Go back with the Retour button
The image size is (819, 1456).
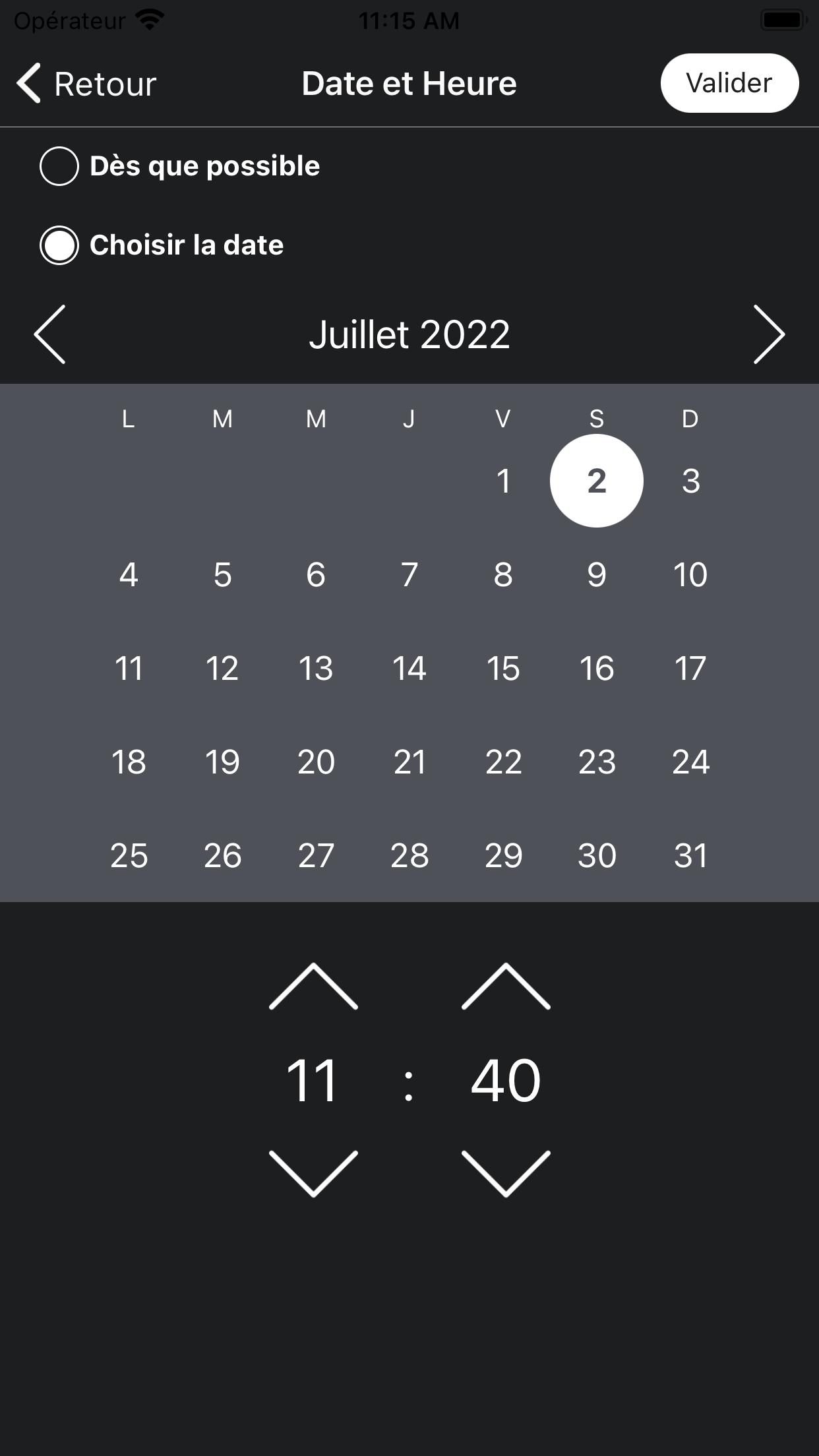86,84
